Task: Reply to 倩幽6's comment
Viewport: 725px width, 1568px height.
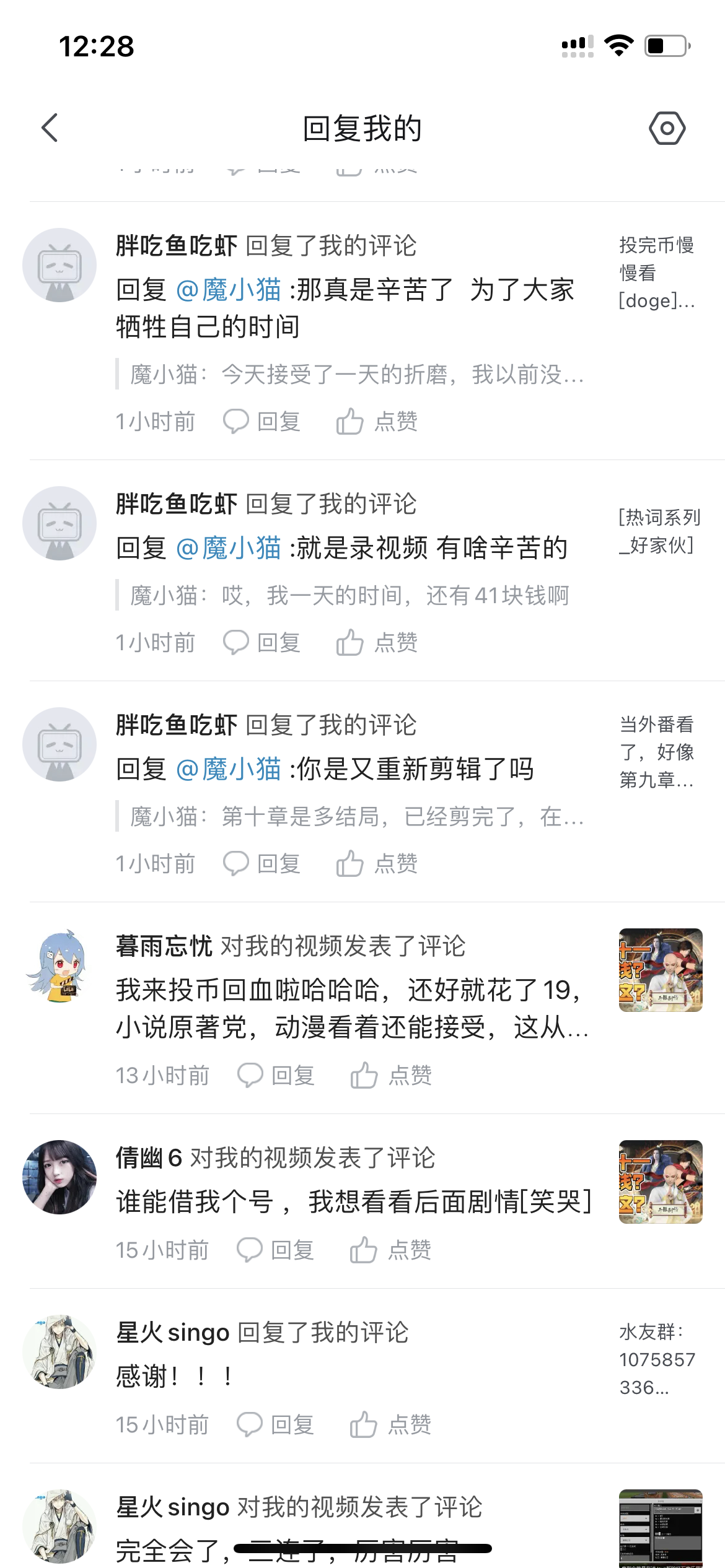Action: (x=276, y=1250)
